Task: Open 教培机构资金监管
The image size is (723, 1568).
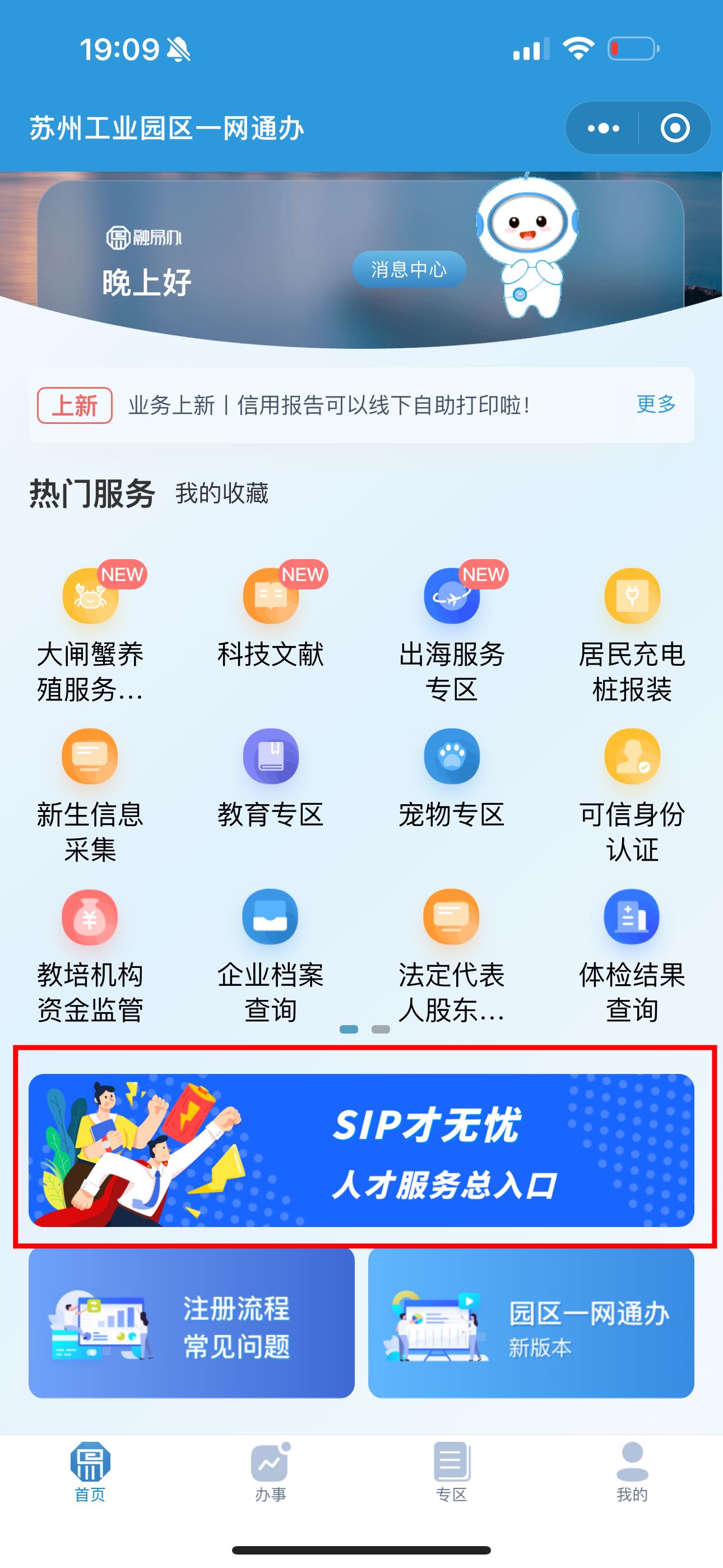Action: pos(90,953)
